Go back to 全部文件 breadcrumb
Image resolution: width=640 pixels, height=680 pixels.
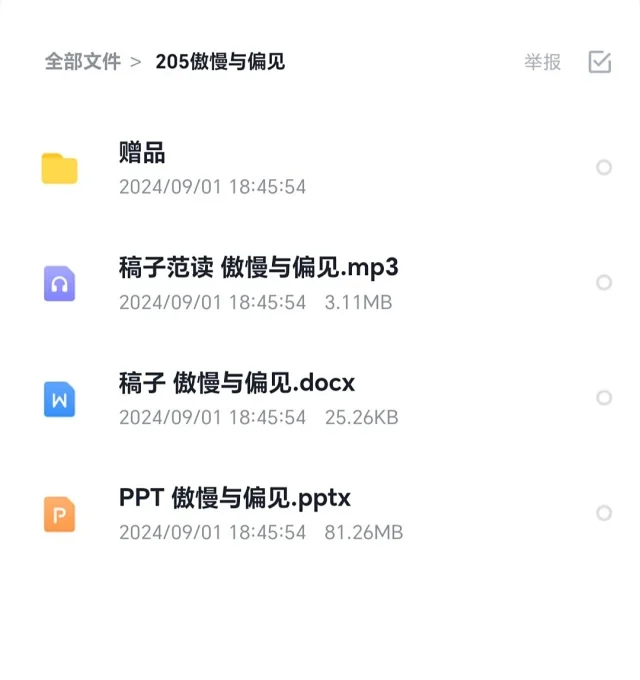82,62
